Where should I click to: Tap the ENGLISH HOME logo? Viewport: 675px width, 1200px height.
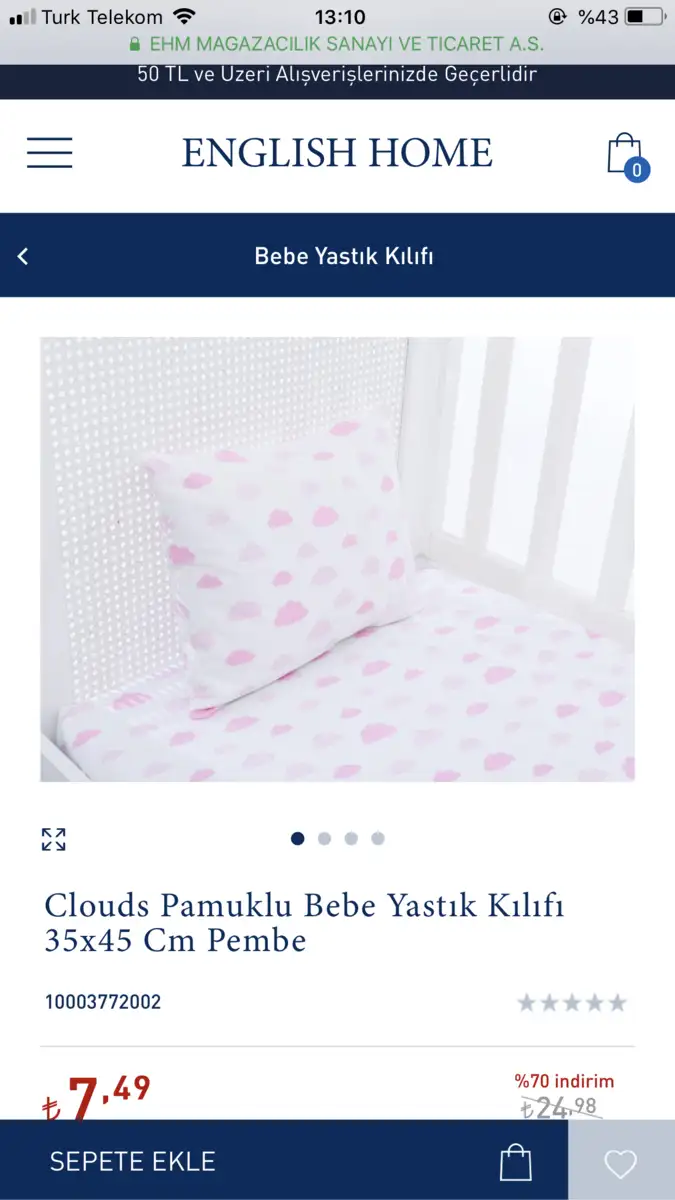(x=337, y=153)
